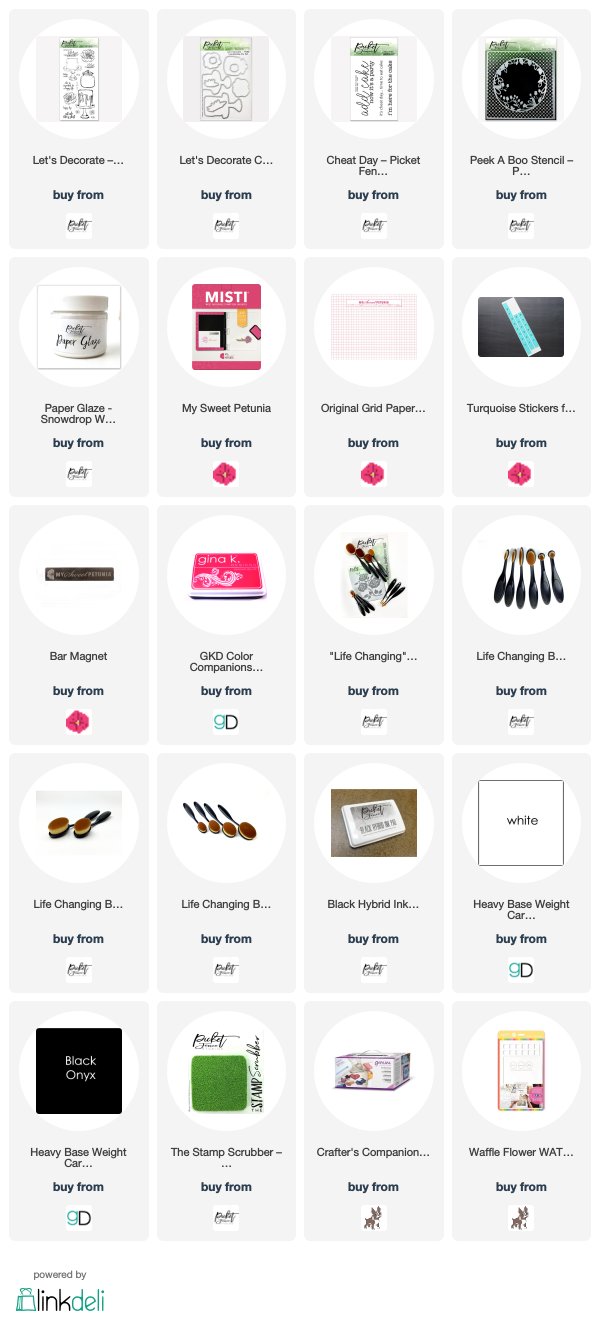
Task: Open the Cheat Day Picket Fence product card
Action: point(374,129)
